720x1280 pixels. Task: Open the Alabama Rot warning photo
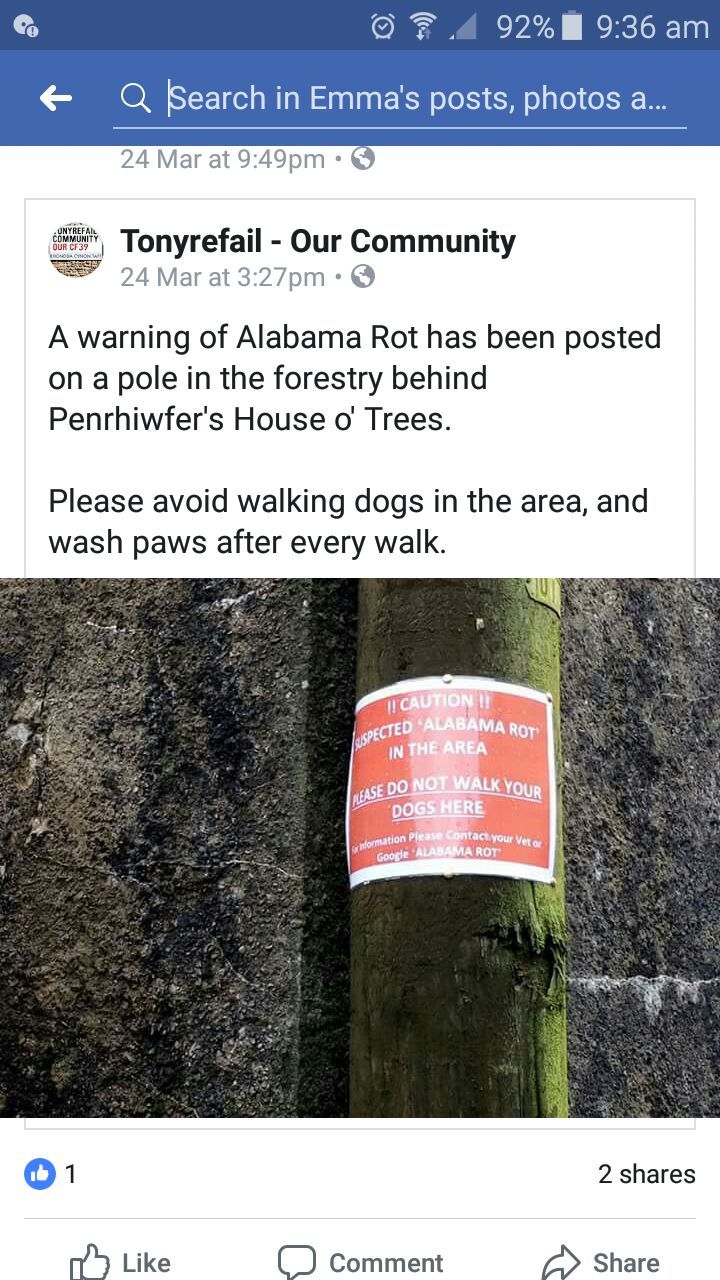[360, 846]
